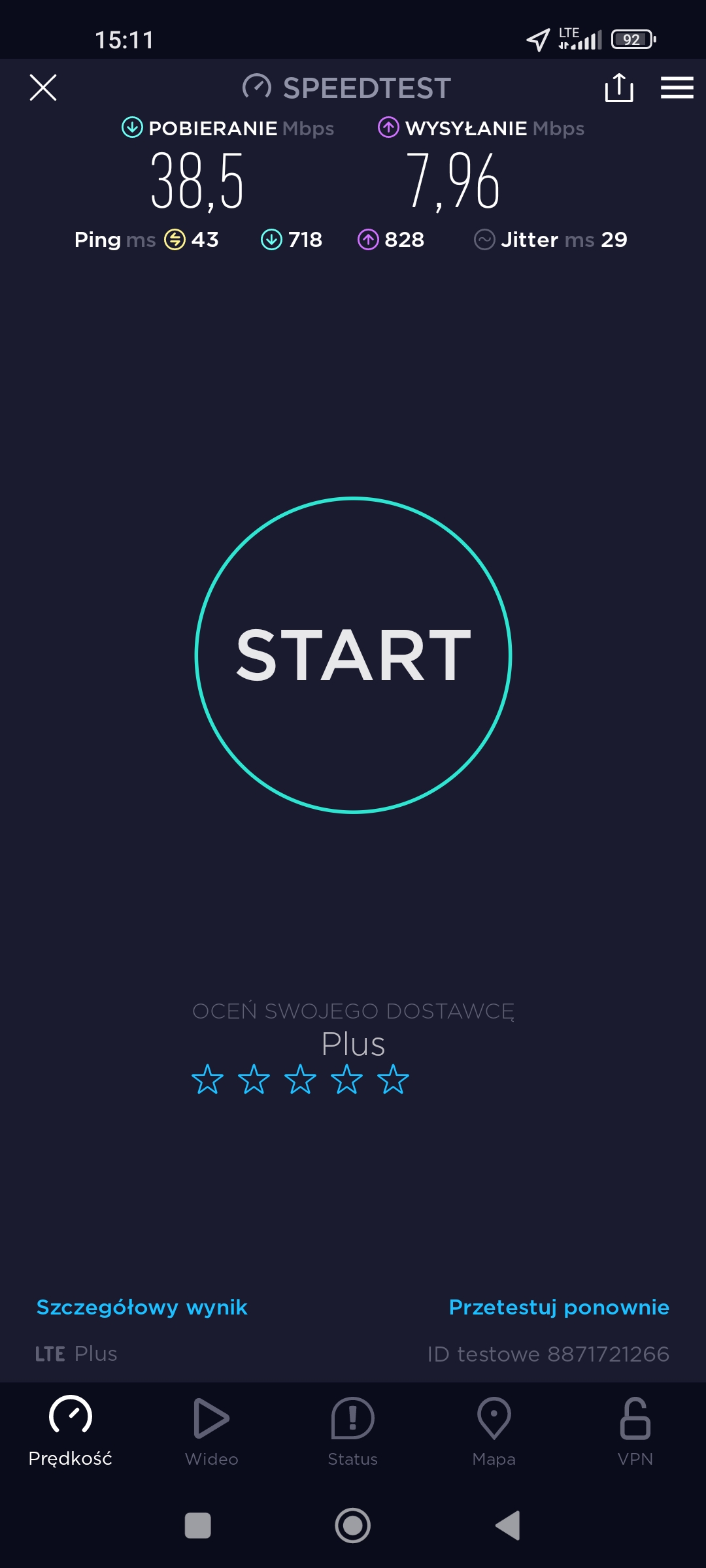Switch to the Status tab
Image resolution: width=706 pixels, height=1568 pixels.
[352, 1431]
